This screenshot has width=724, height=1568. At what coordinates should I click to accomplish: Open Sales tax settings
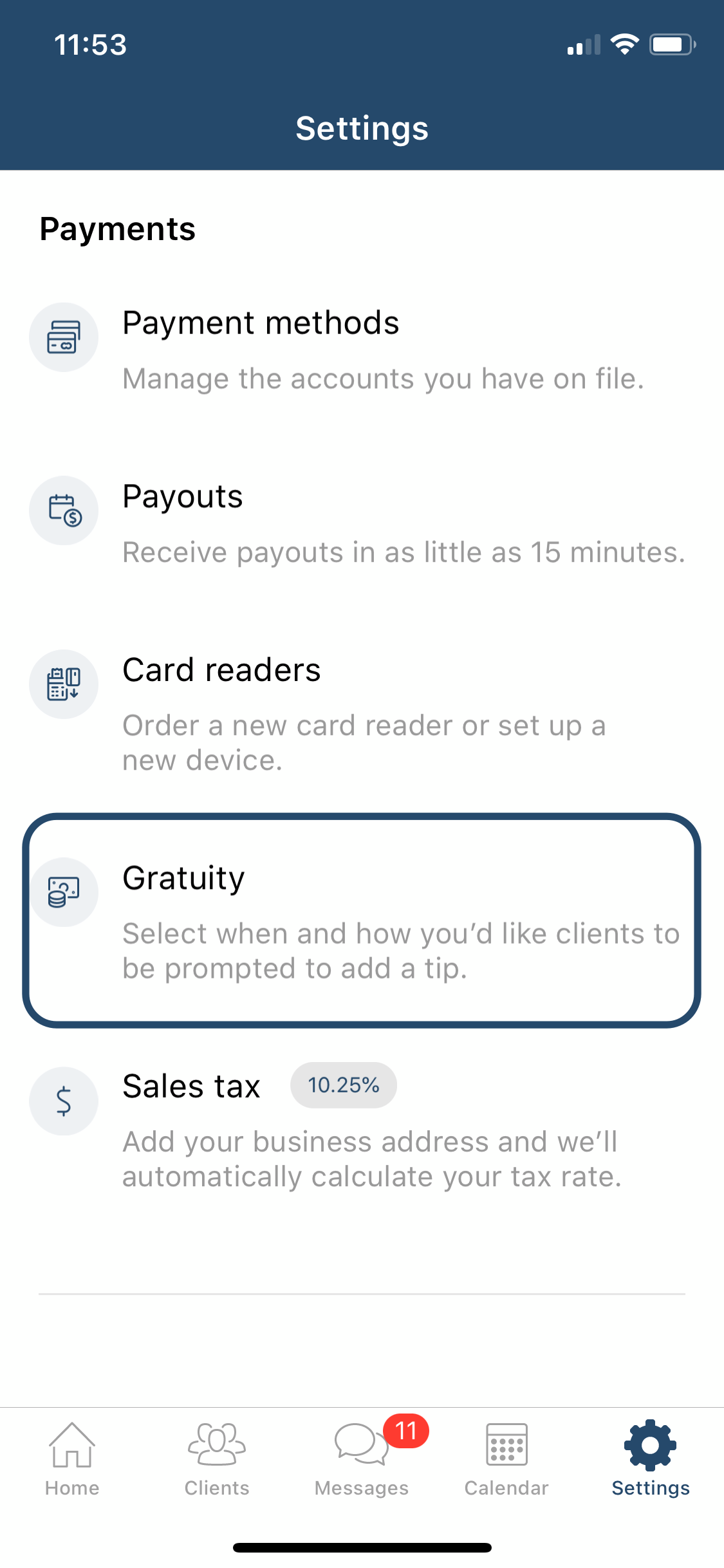click(x=362, y=1128)
